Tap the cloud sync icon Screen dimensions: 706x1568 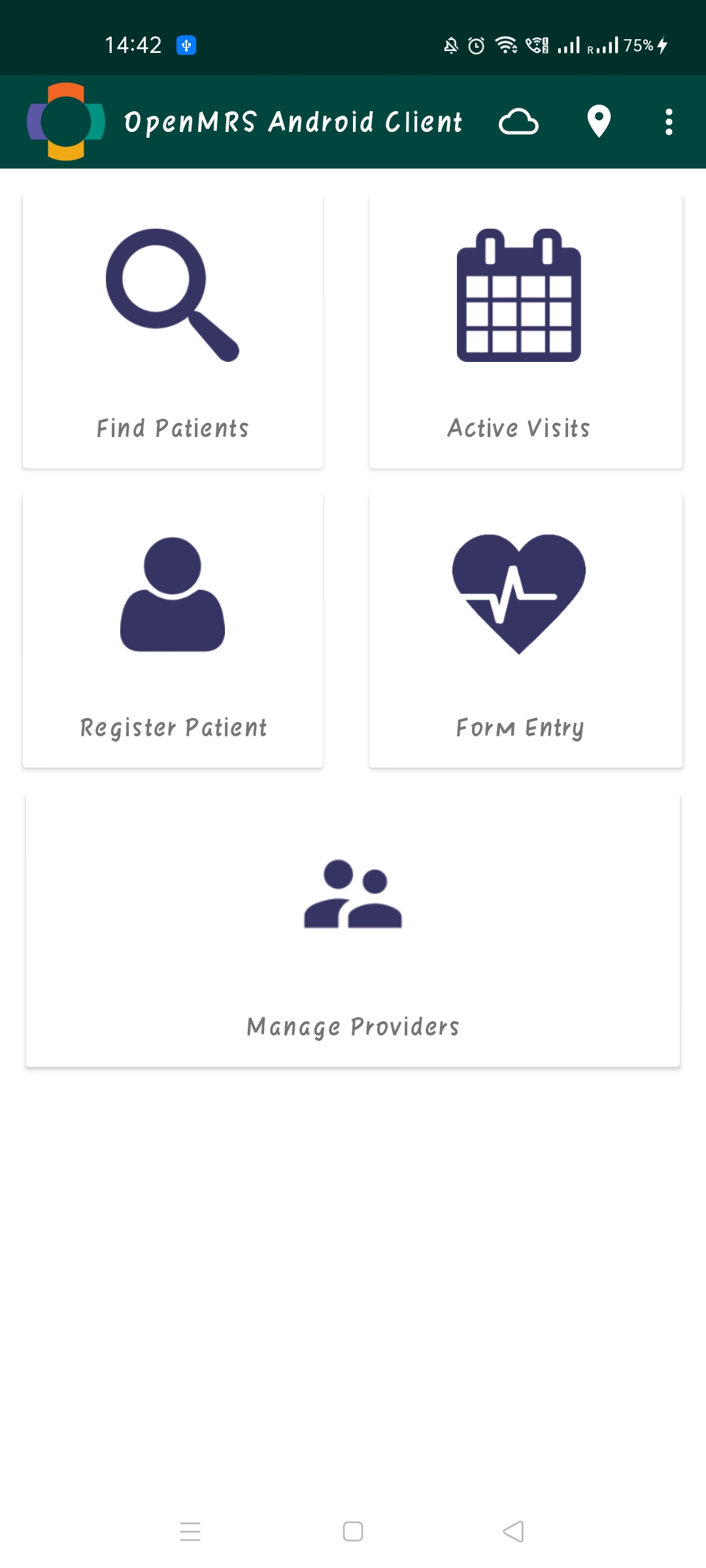pyautogui.click(x=518, y=122)
